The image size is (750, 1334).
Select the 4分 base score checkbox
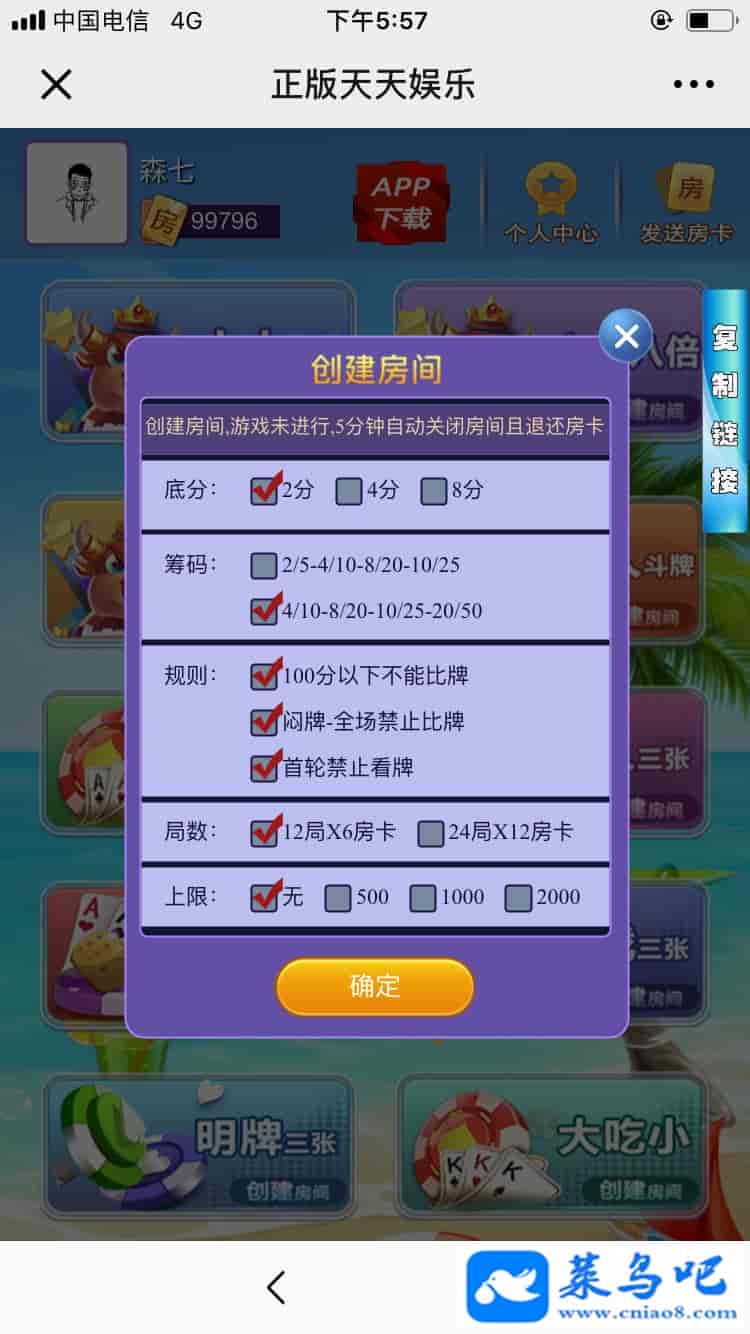coord(348,491)
